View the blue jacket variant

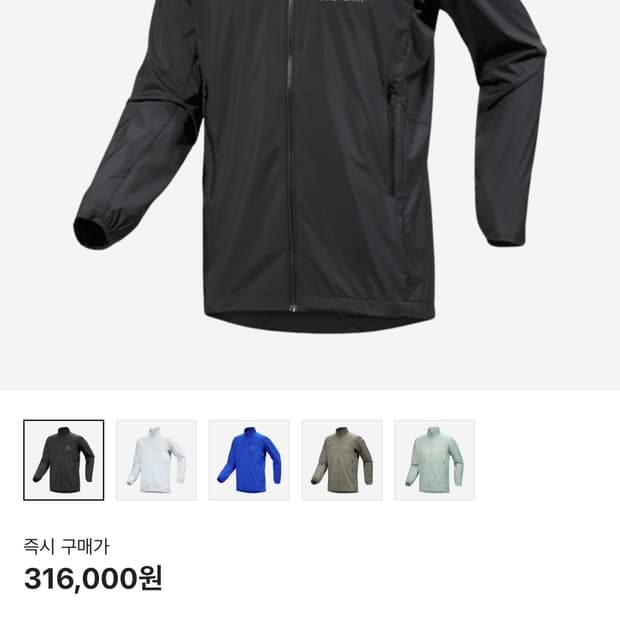click(249, 460)
